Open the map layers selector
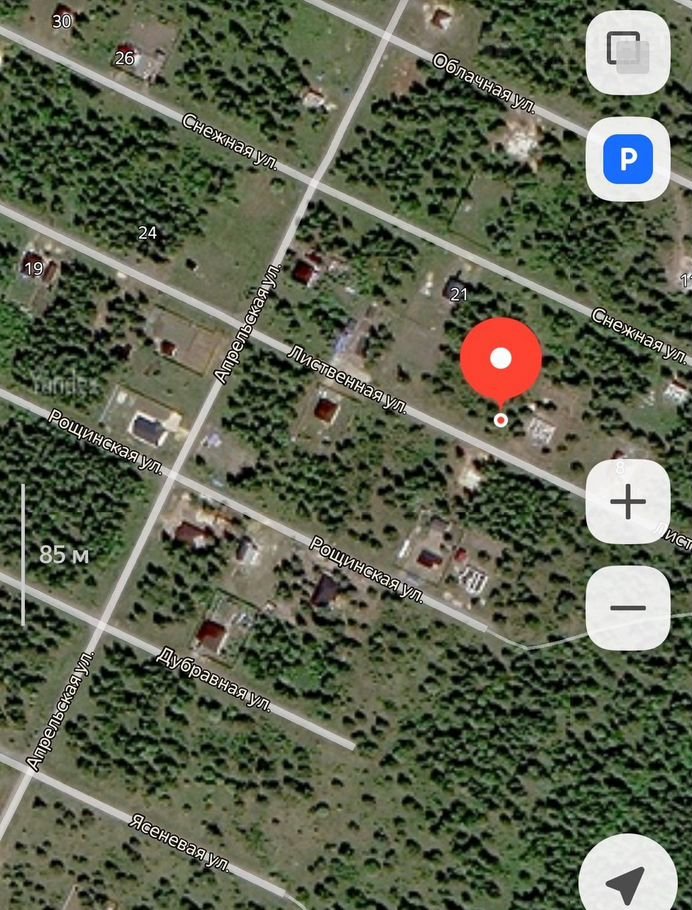Viewport: 692px width, 910px height. click(x=628, y=52)
